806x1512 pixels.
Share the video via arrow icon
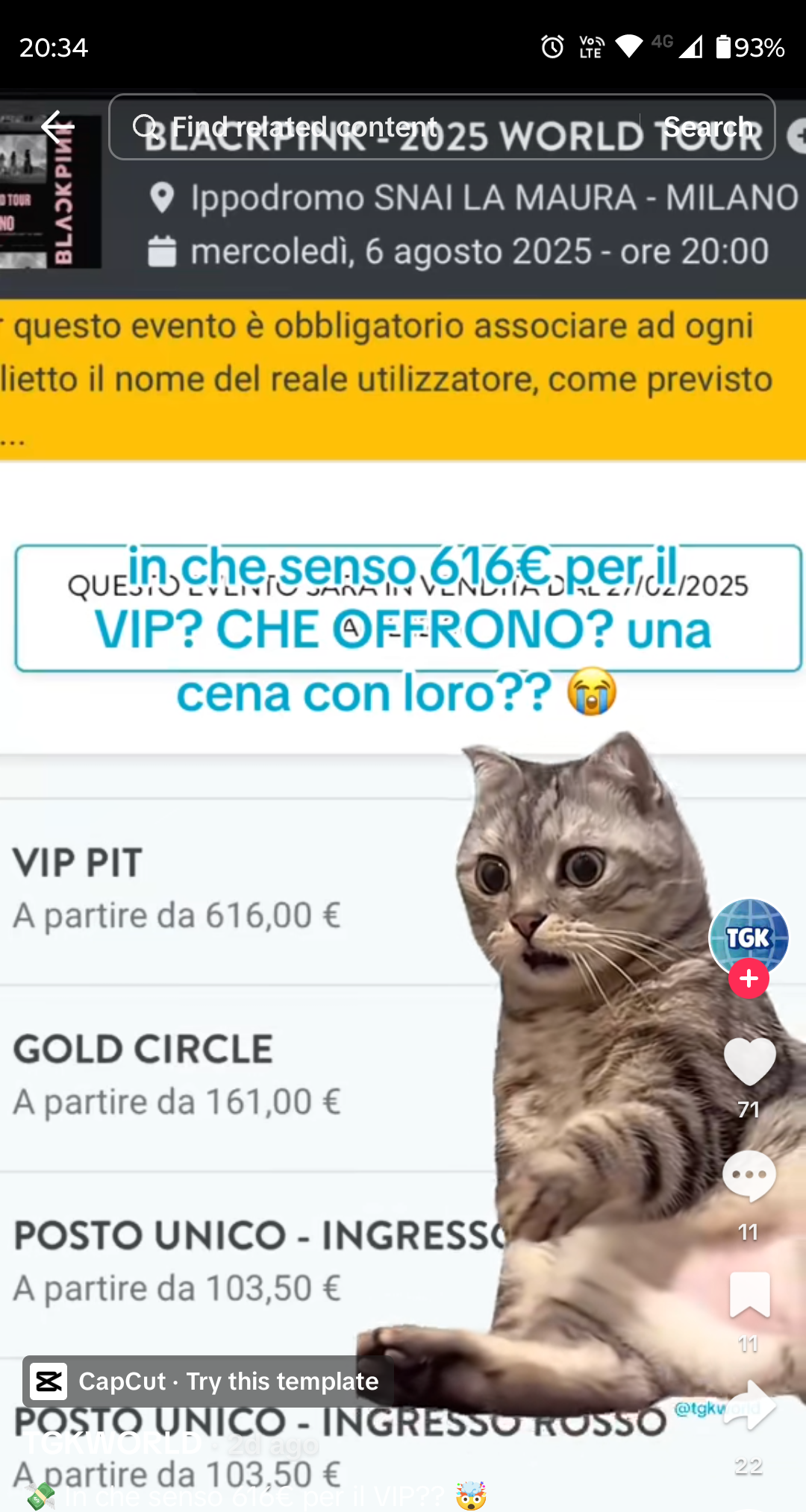point(749,1406)
